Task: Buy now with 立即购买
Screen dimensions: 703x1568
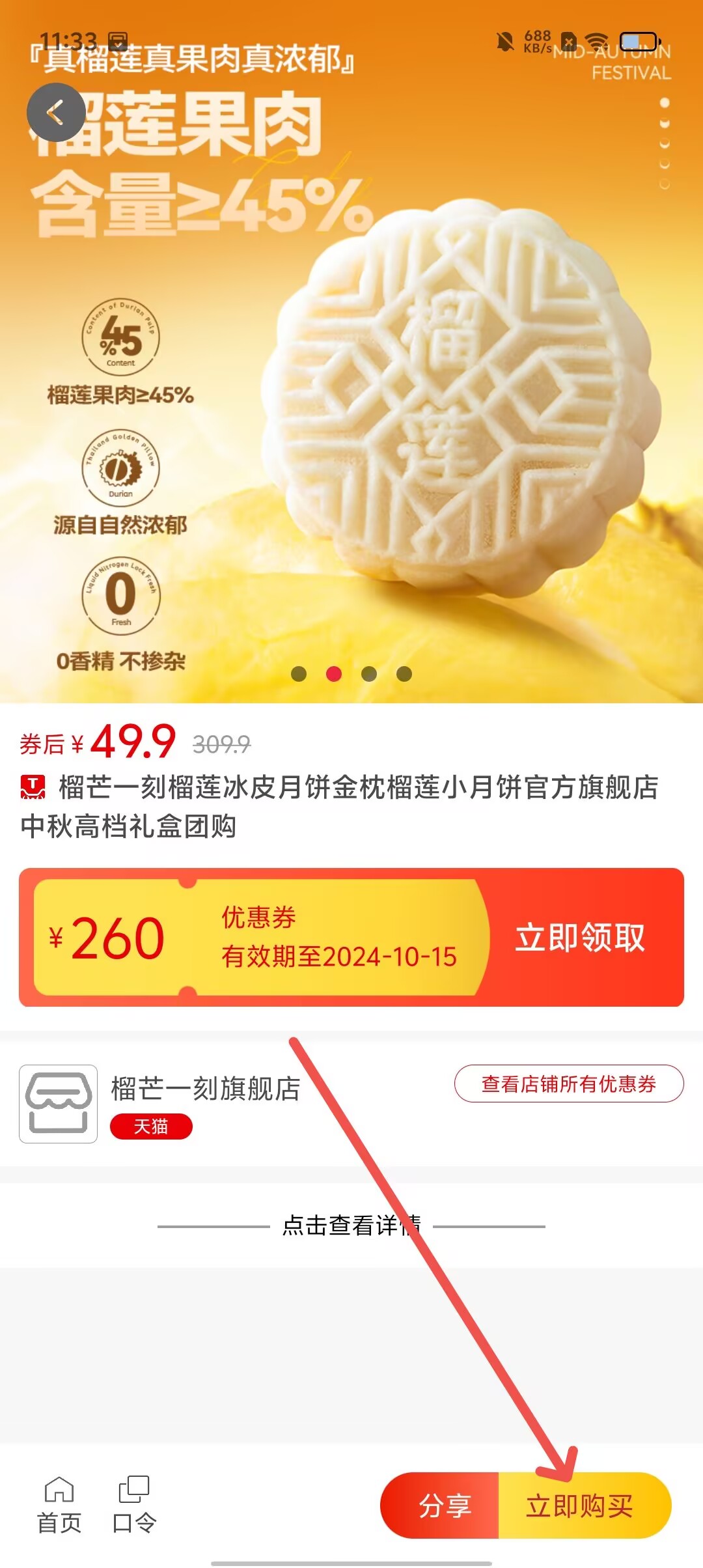Action: point(581,1505)
